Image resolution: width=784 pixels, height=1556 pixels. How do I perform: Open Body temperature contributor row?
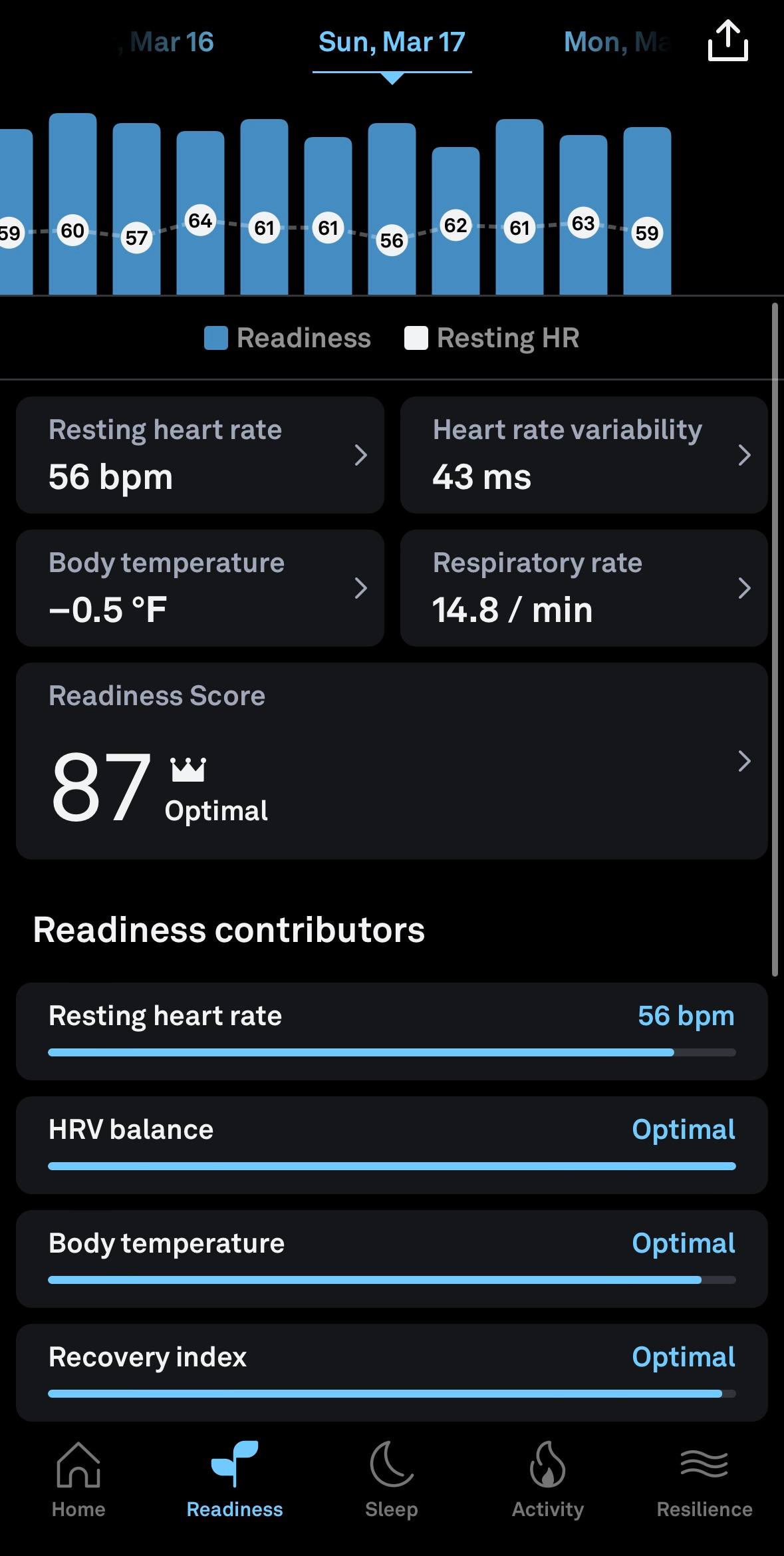coord(392,1258)
